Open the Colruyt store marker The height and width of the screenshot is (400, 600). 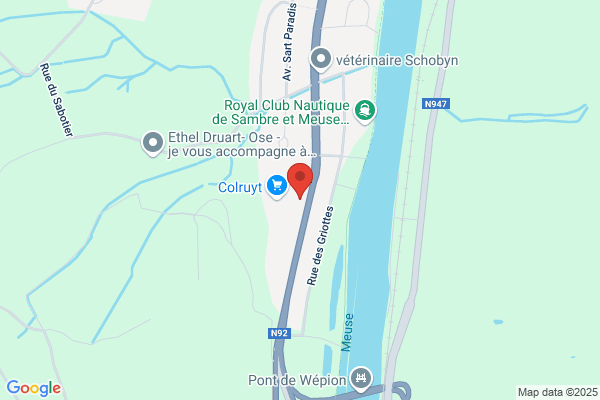click(x=277, y=186)
